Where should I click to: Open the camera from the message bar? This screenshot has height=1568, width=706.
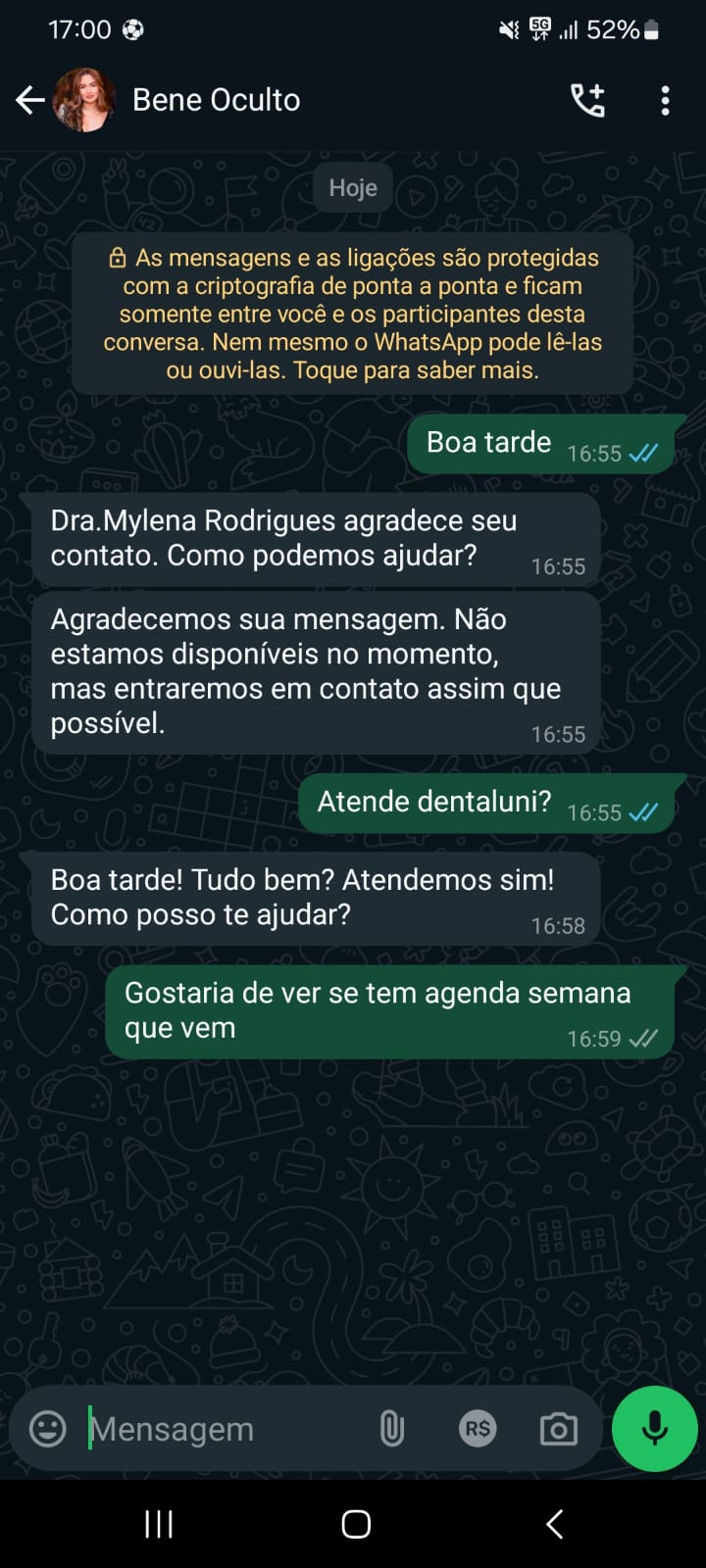[x=559, y=1429]
